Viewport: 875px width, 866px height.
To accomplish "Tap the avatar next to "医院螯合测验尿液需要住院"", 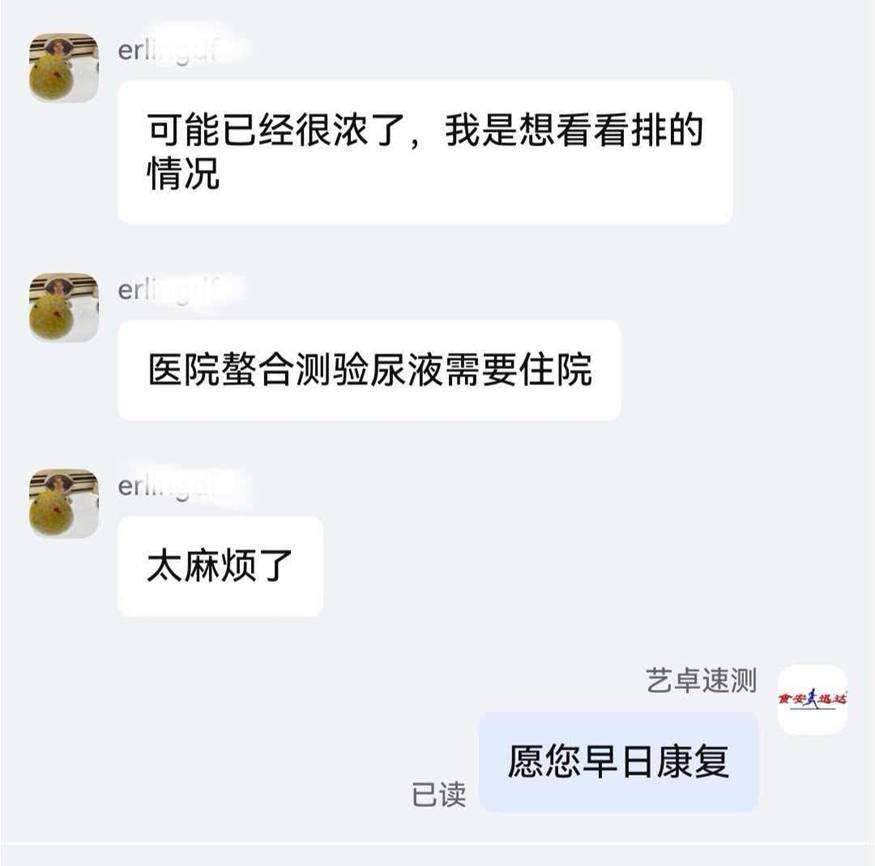I will (x=64, y=307).
